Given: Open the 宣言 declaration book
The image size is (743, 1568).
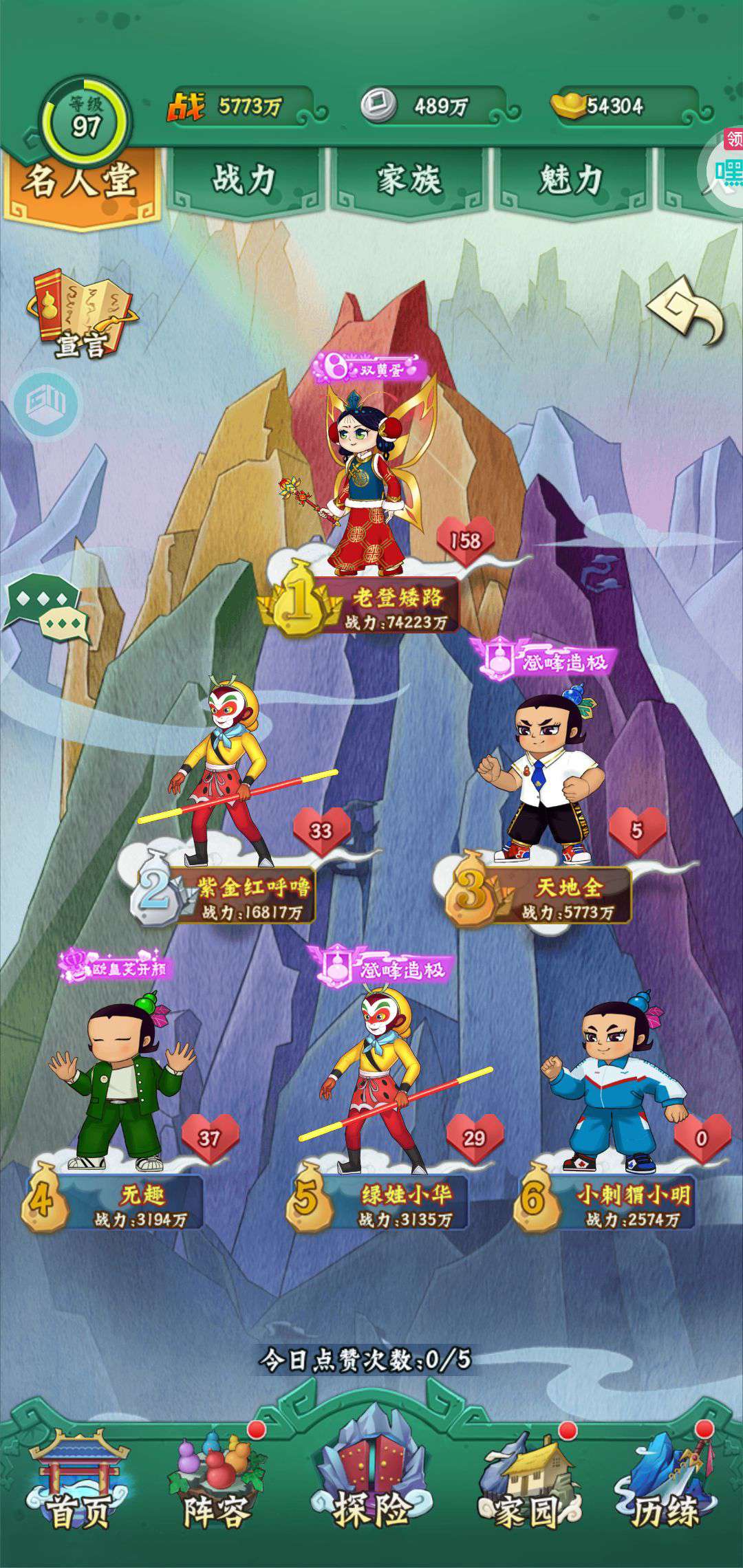Looking at the screenshot, I should point(81,315).
